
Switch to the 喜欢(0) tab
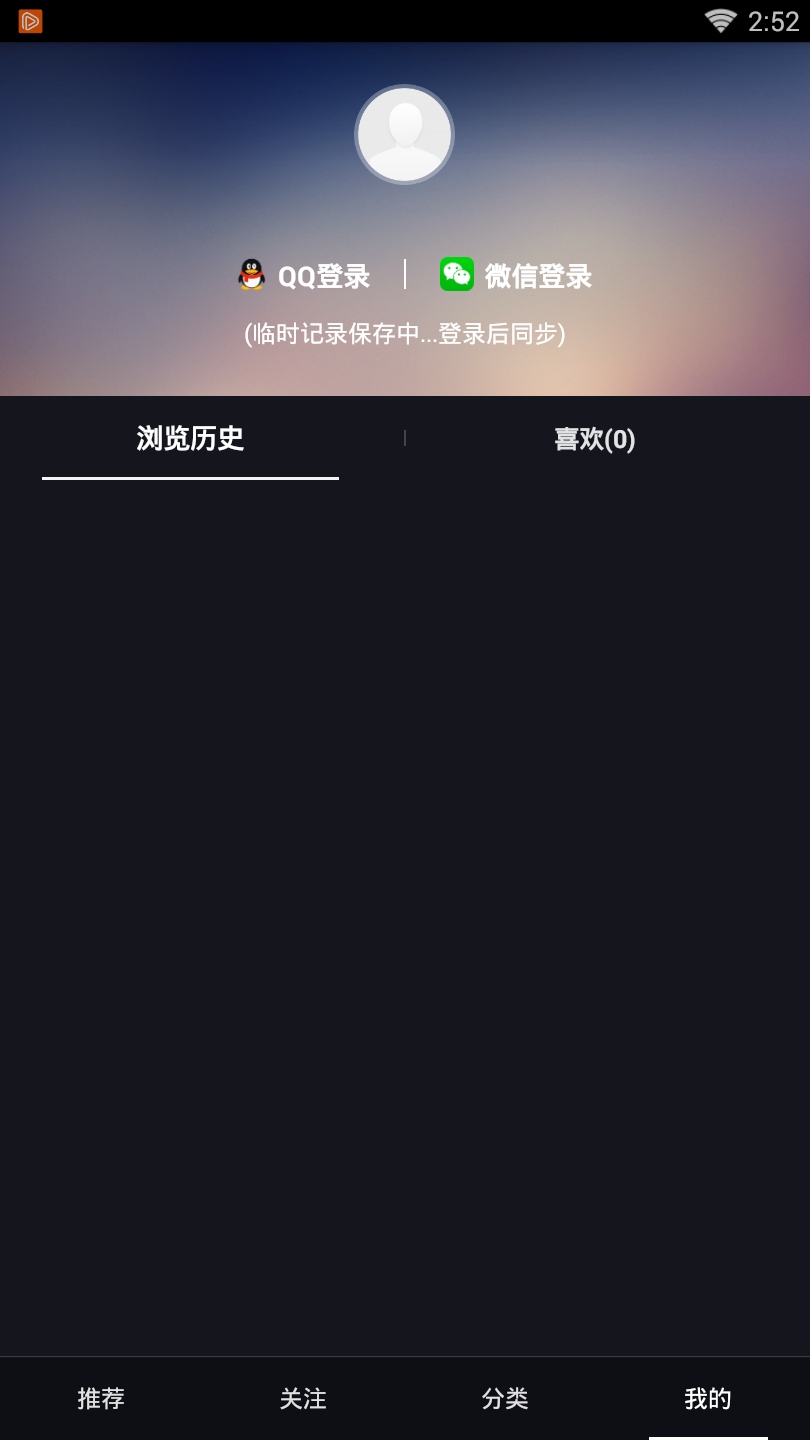click(x=594, y=439)
